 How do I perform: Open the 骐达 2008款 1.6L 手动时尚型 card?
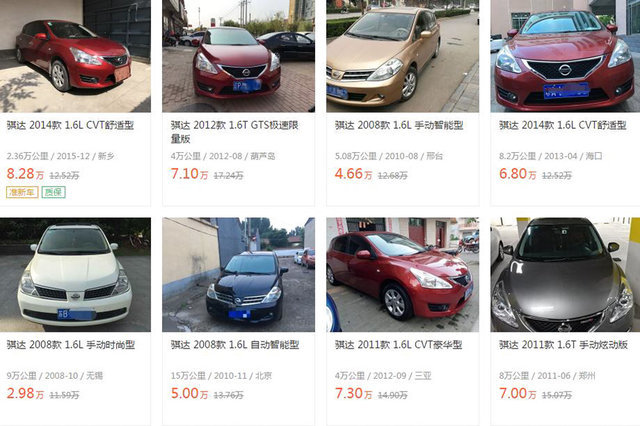76,344
